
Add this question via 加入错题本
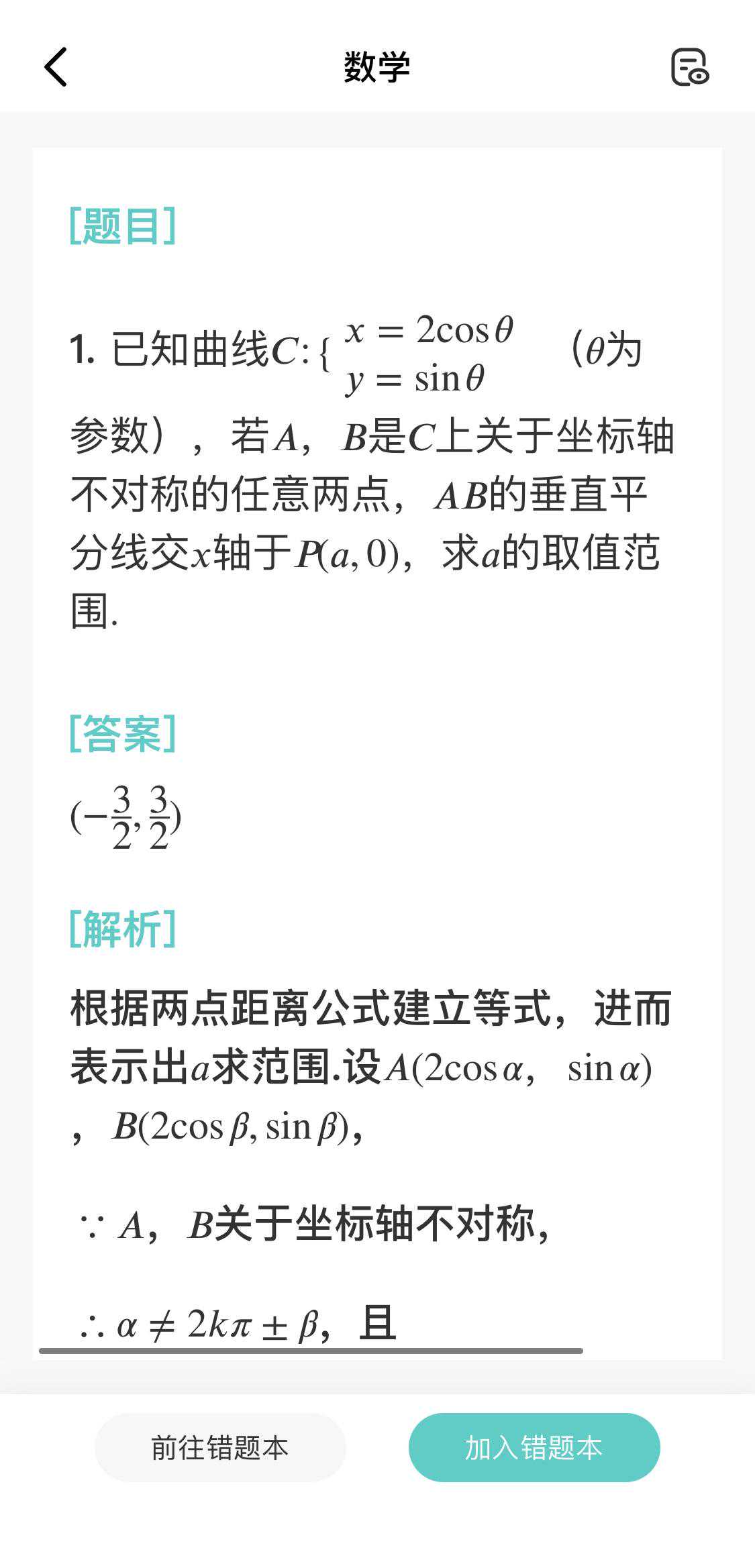pos(534,1447)
